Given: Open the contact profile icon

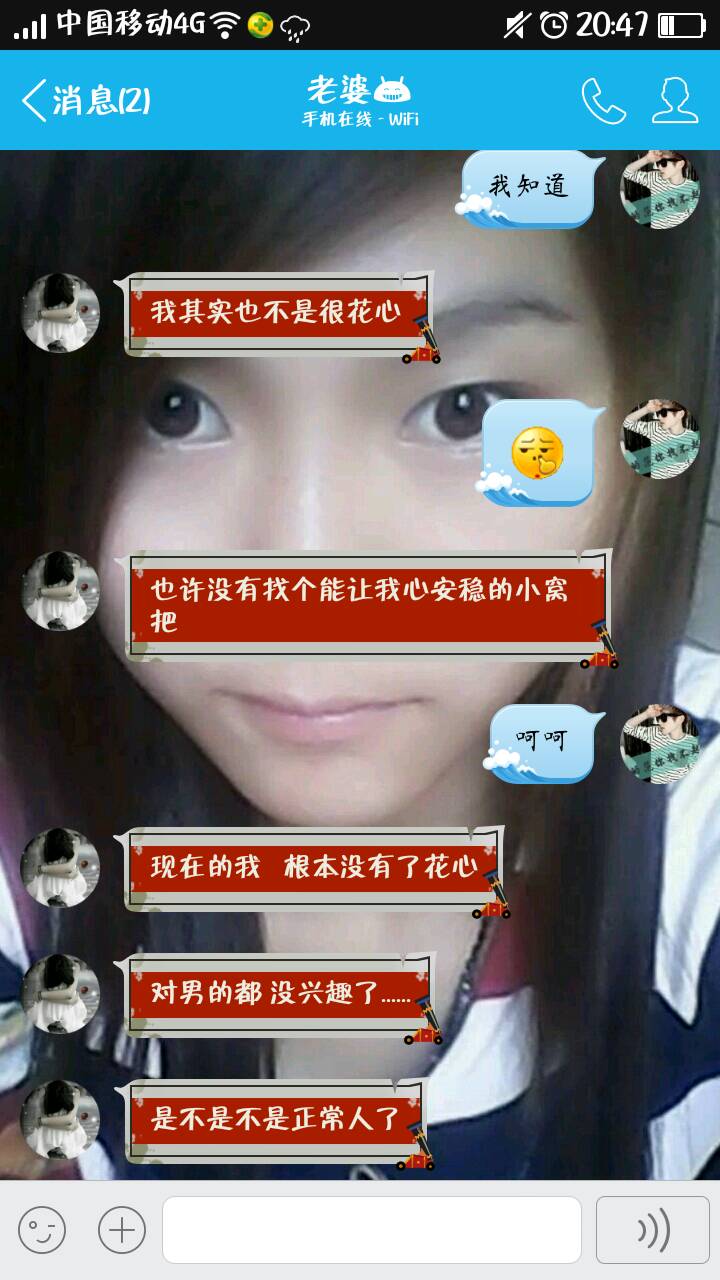Looking at the screenshot, I should pyautogui.click(x=674, y=101).
